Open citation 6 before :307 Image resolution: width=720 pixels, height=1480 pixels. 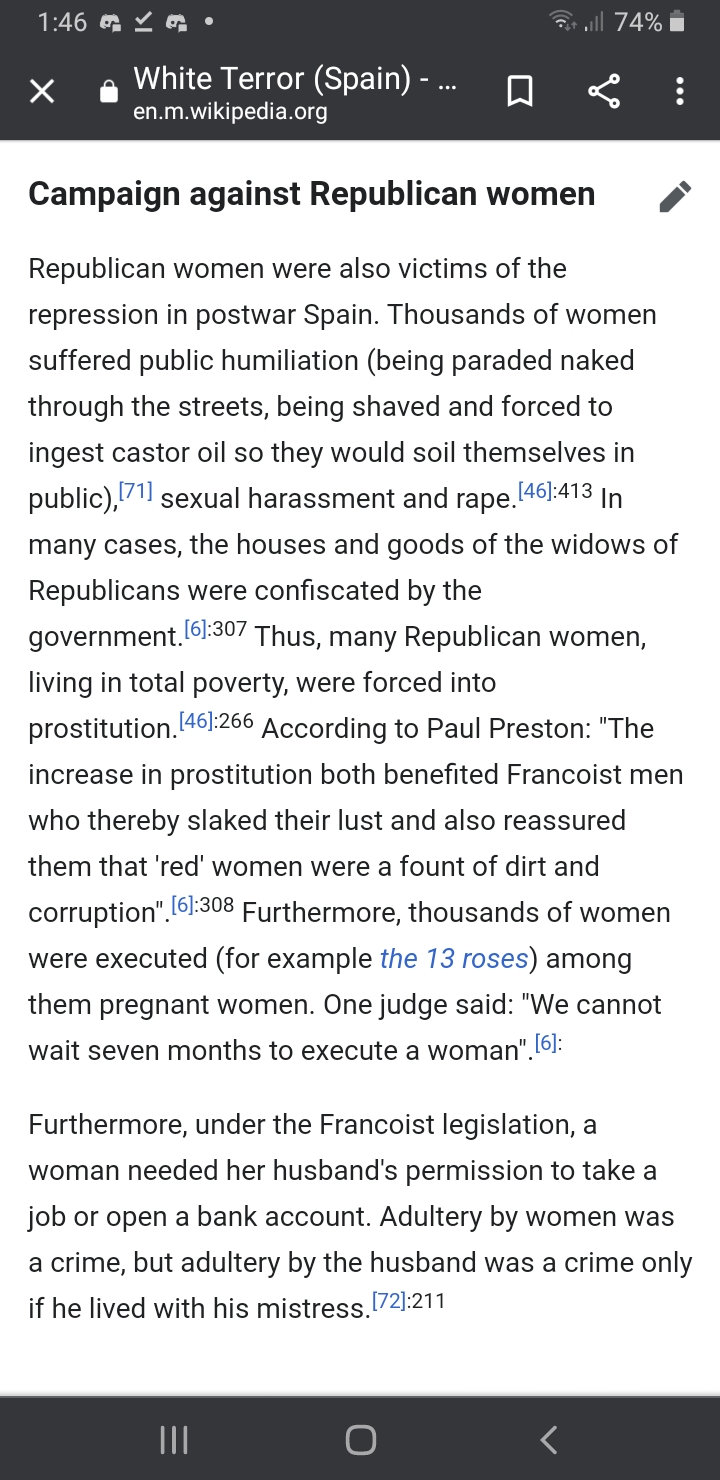tap(196, 628)
